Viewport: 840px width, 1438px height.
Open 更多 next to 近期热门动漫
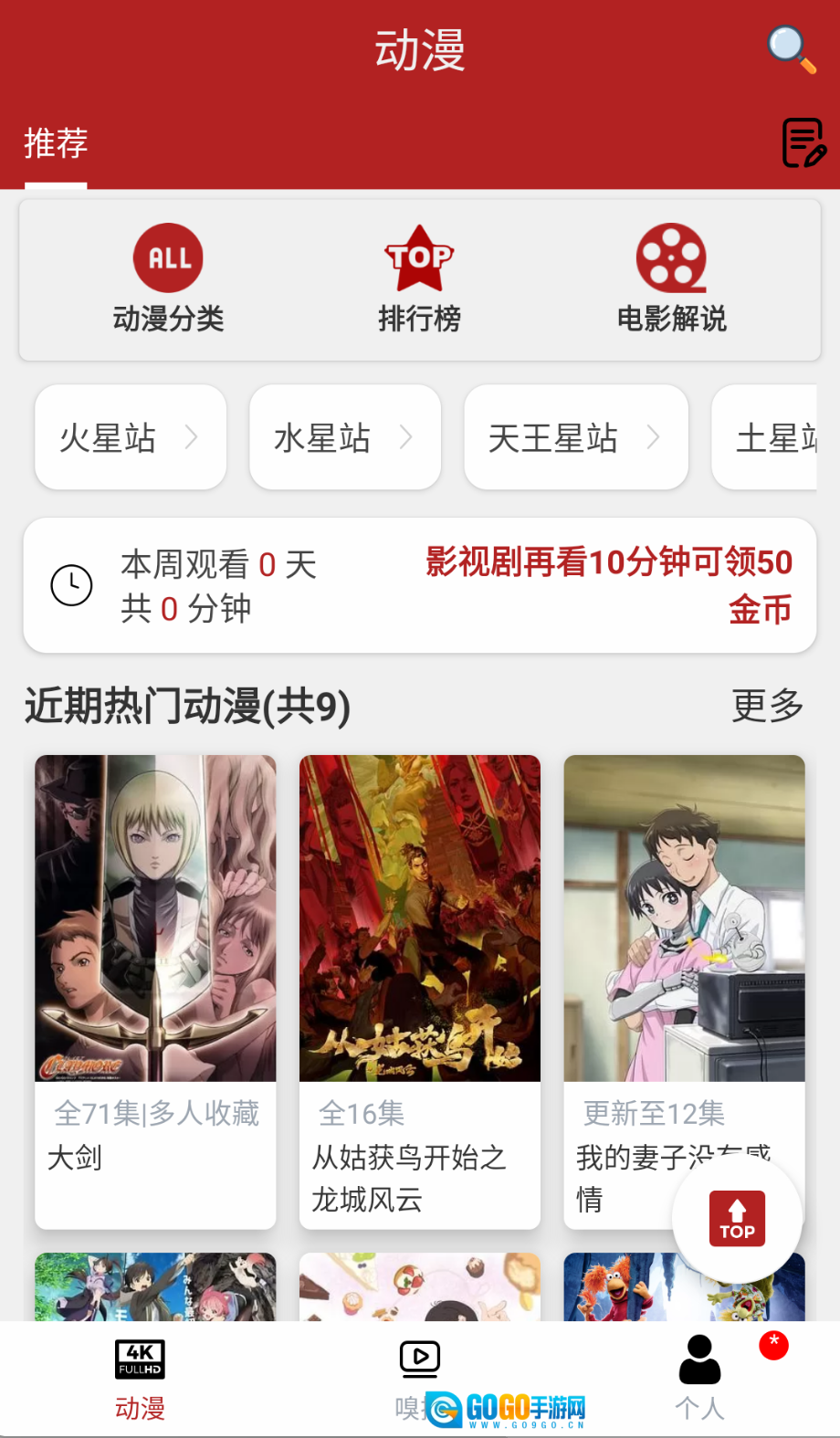click(x=768, y=705)
